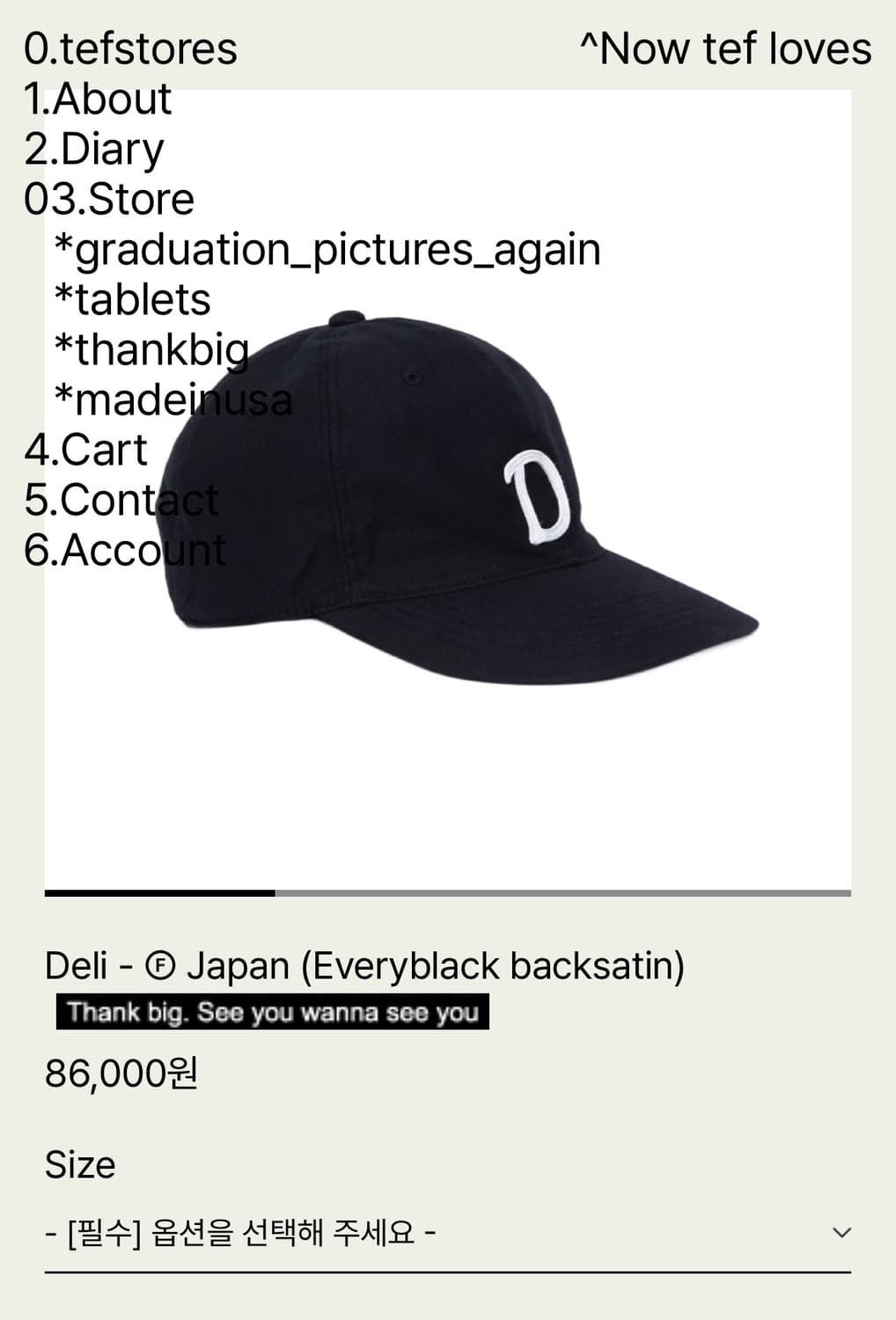Tap the 03.Store menu item
896x1320 pixels.
[x=109, y=200]
